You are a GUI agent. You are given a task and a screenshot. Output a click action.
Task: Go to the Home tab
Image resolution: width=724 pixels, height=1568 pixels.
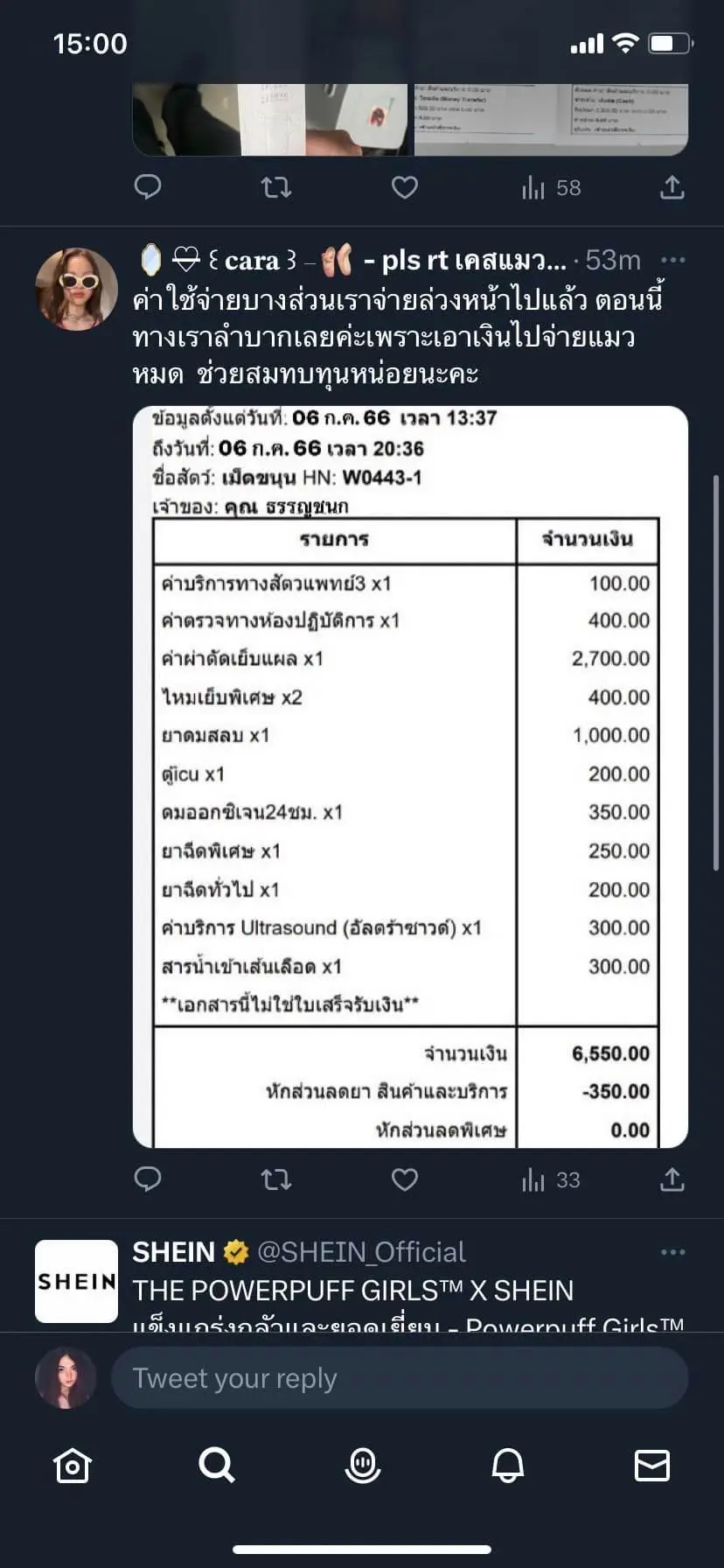tap(73, 1466)
